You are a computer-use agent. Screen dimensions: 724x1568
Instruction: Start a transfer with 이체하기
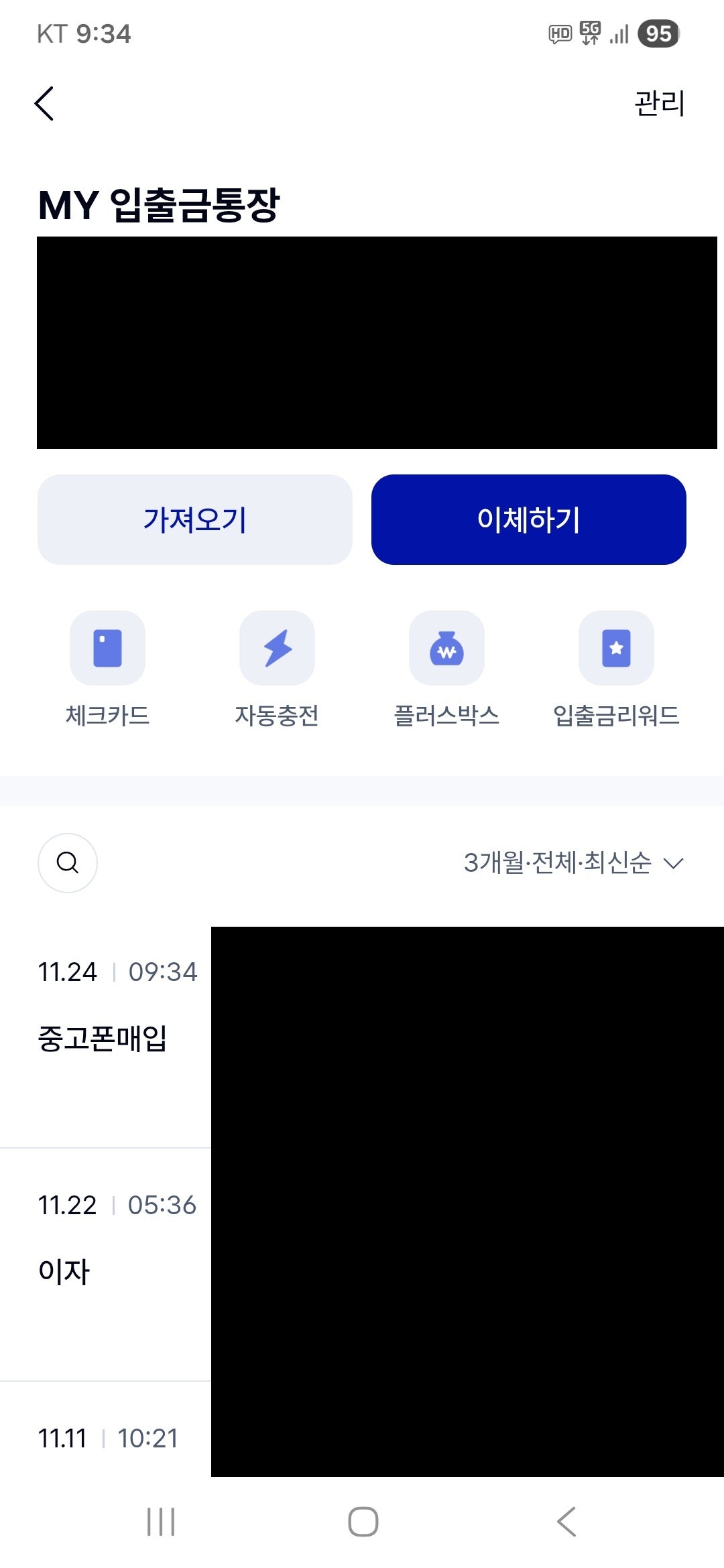point(528,519)
